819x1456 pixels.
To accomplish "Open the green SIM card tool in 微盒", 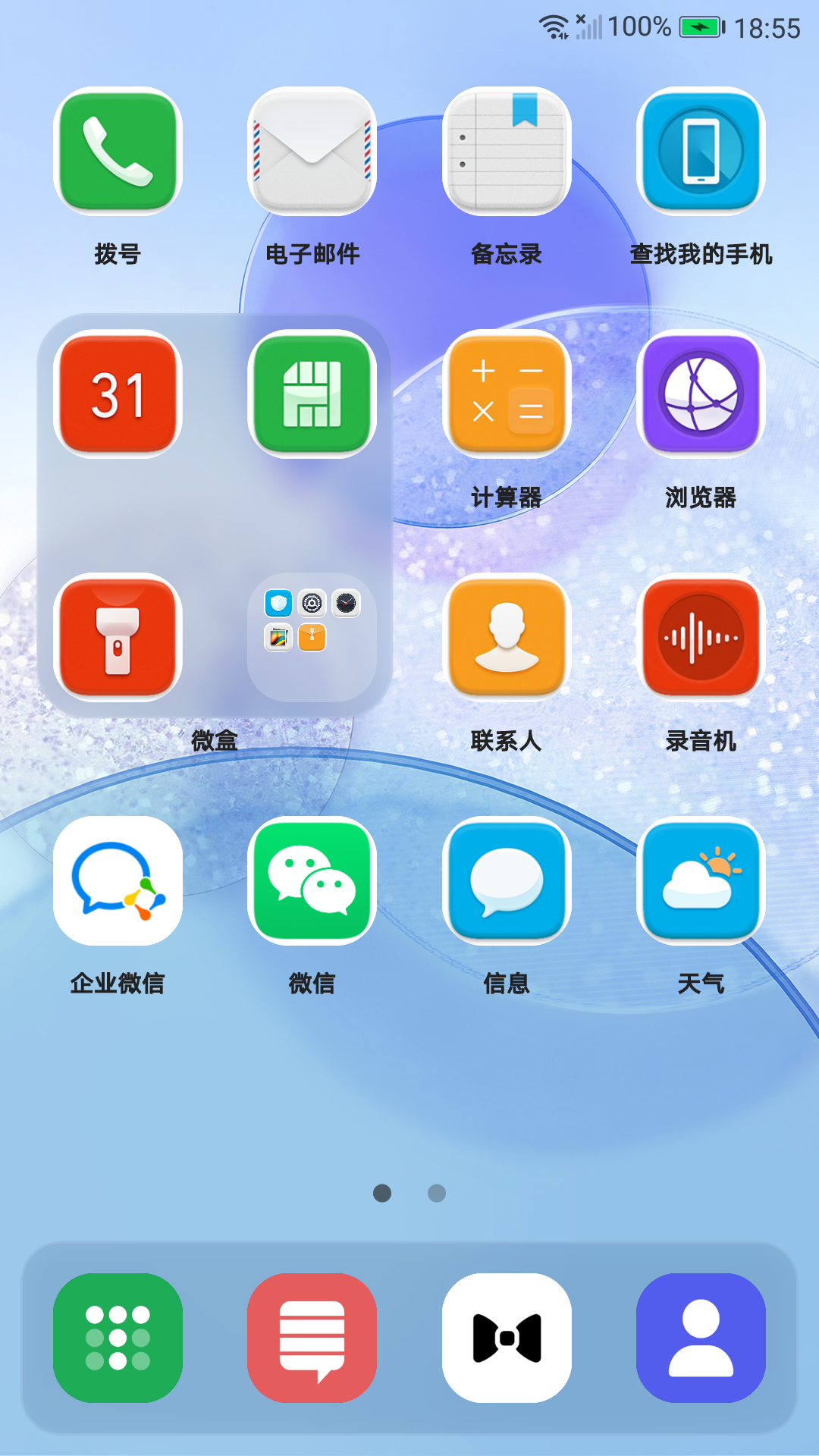I will [312, 395].
